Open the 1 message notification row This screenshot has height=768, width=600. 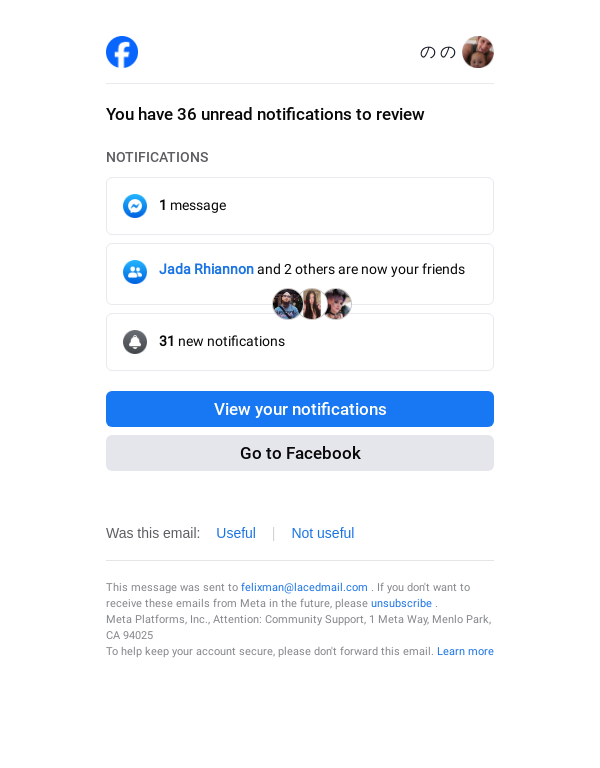tap(299, 206)
